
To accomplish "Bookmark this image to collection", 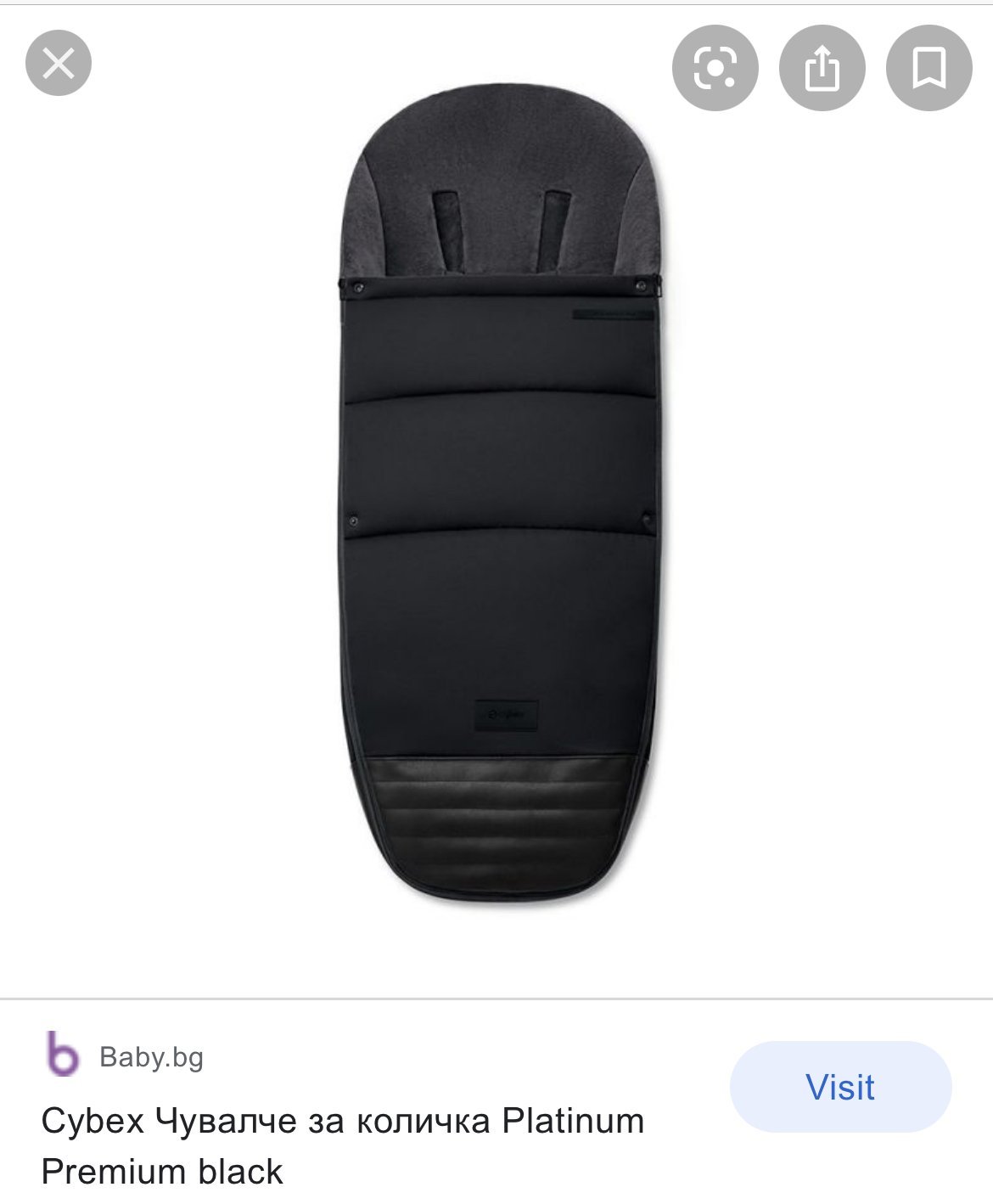I will click(x=928, y=68).
